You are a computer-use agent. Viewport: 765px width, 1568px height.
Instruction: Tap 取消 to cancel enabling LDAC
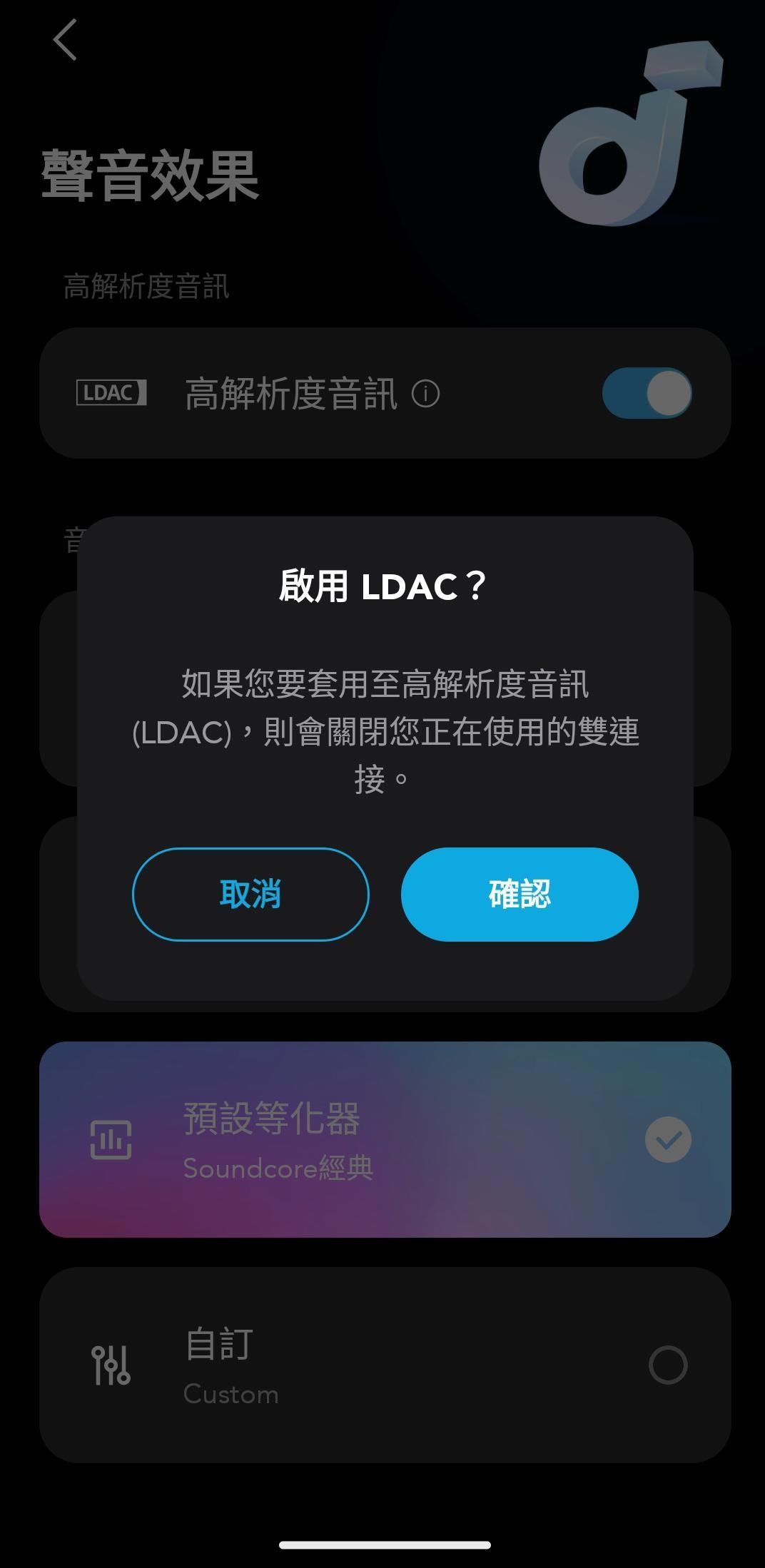click(x=250, y=894)
